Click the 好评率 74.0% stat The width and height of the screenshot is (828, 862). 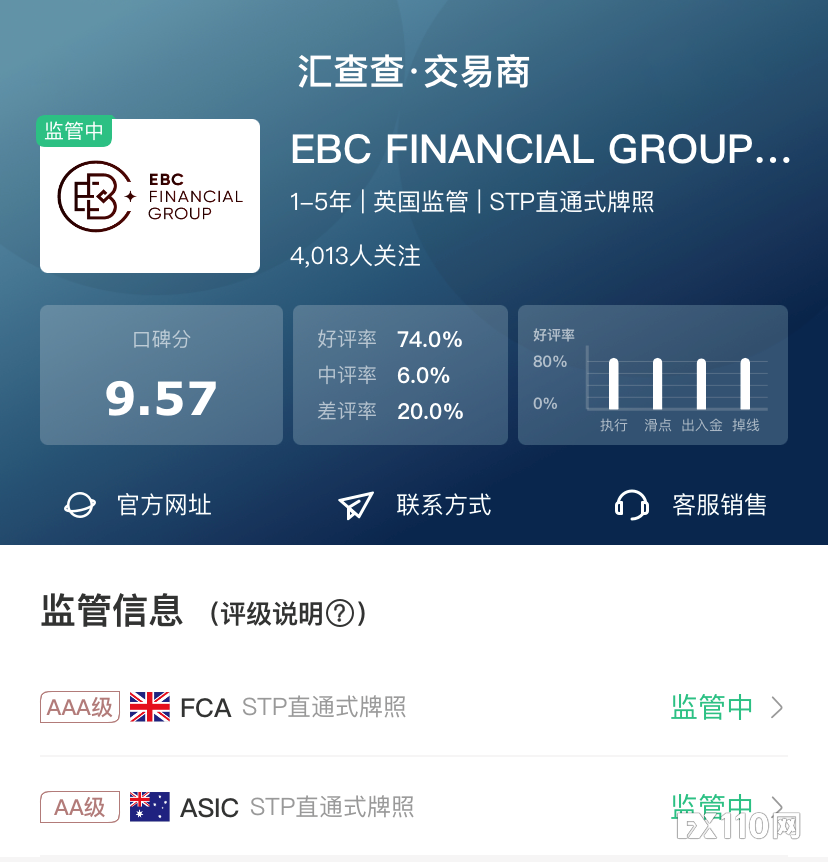tap(388, 340)
